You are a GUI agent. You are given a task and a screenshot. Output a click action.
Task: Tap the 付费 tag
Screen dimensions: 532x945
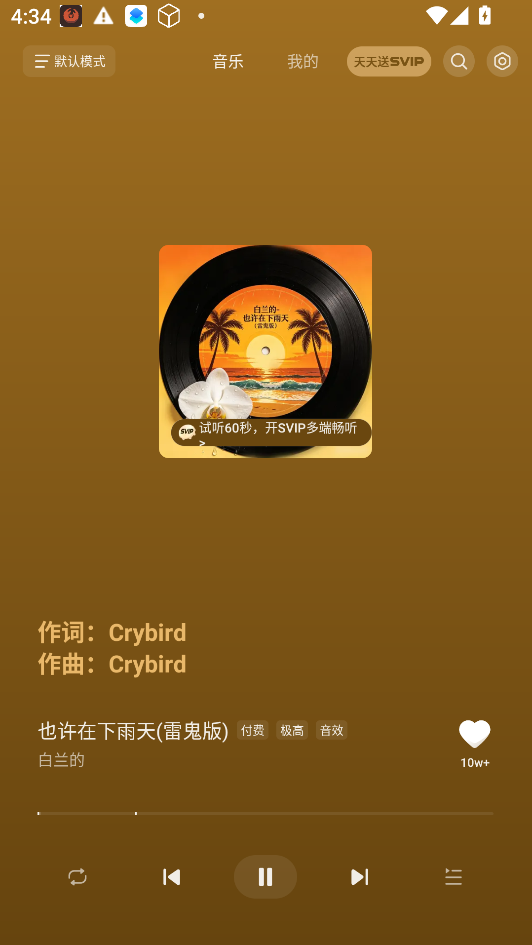coord(252,730)
